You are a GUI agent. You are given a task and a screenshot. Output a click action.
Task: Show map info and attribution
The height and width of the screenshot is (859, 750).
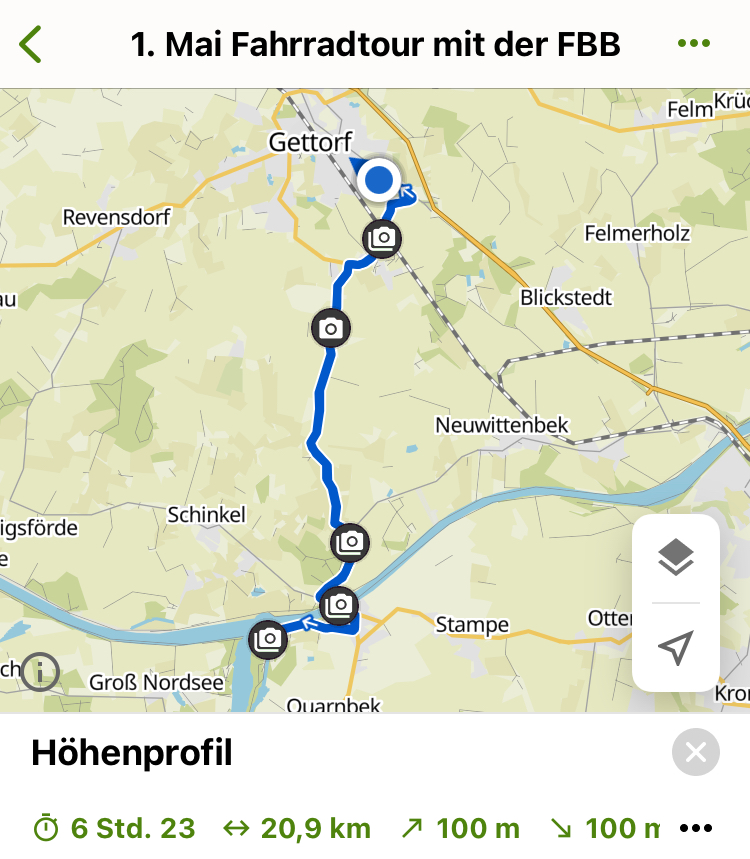point(40,673)
